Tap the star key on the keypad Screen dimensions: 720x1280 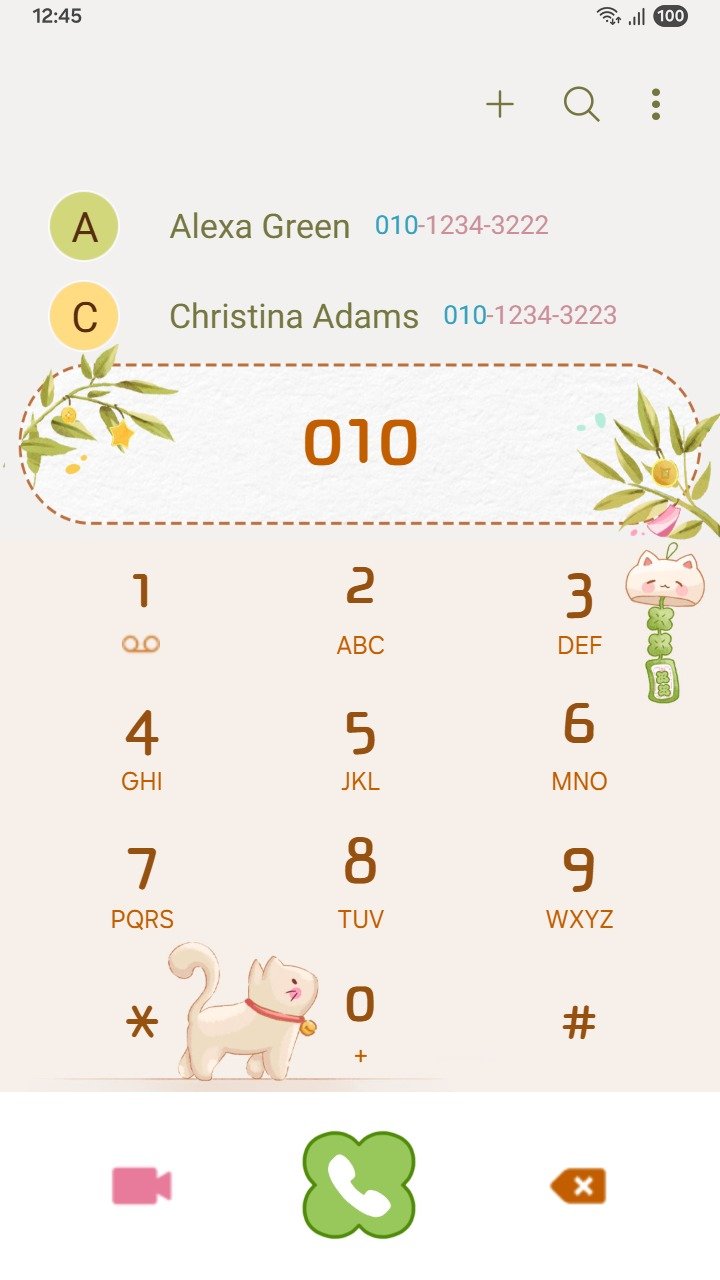coord(141,1022)
